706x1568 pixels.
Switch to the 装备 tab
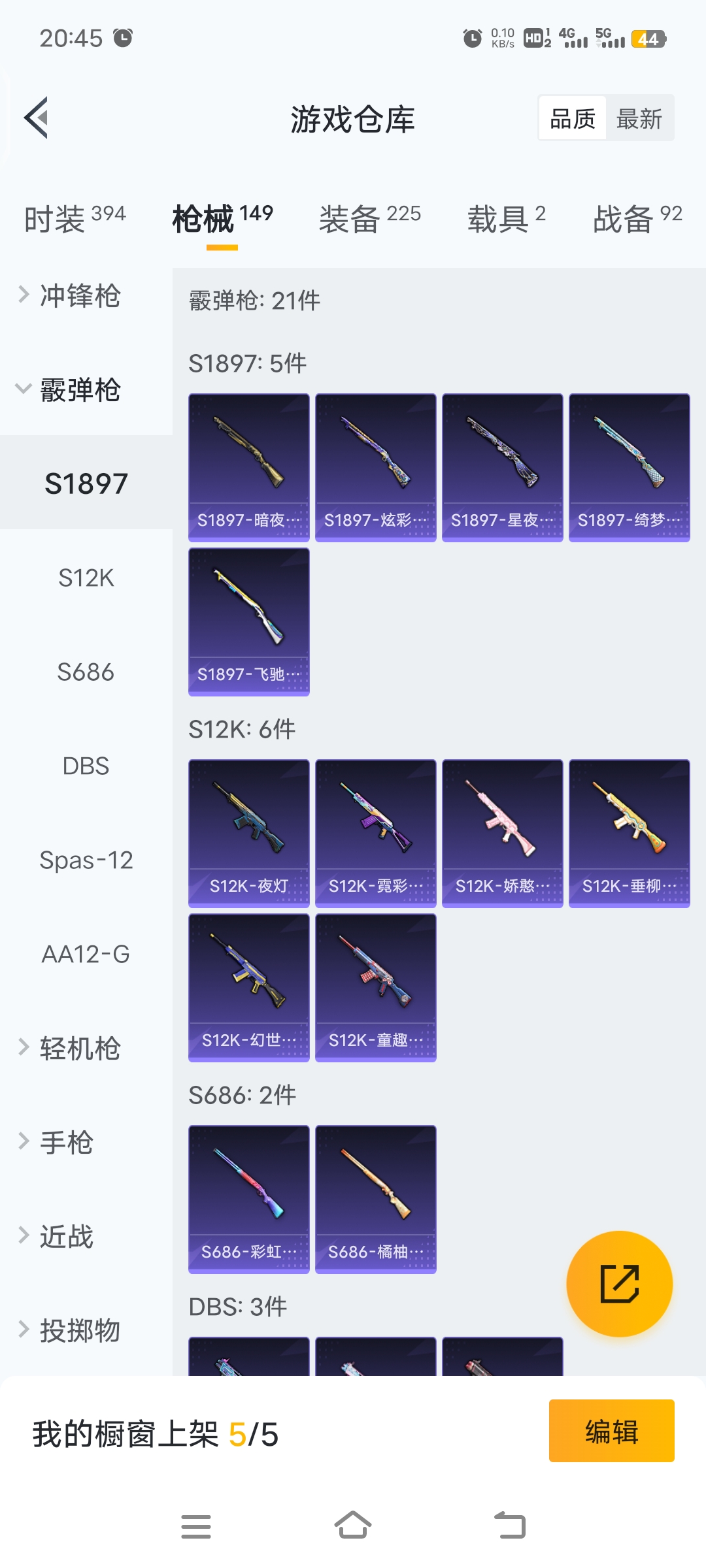coord(369,219)
